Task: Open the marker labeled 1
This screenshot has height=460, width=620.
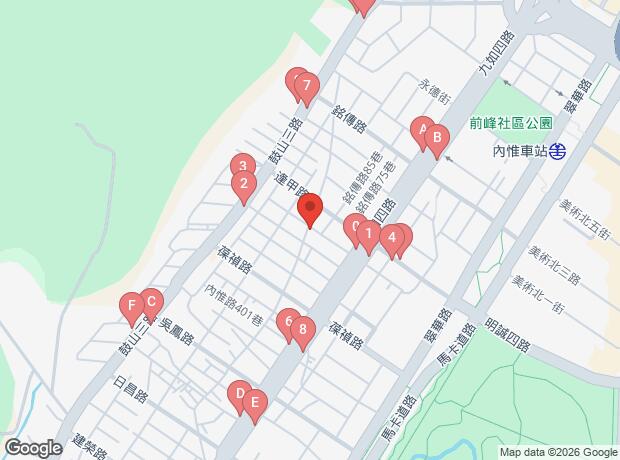Action: click(369, 238)
